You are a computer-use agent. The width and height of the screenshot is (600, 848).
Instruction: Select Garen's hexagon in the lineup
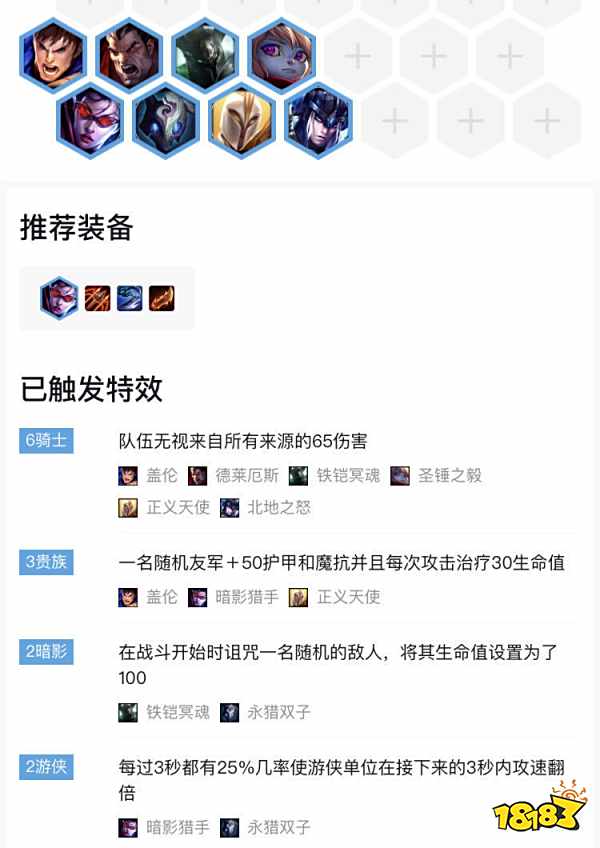coord(53,54)
